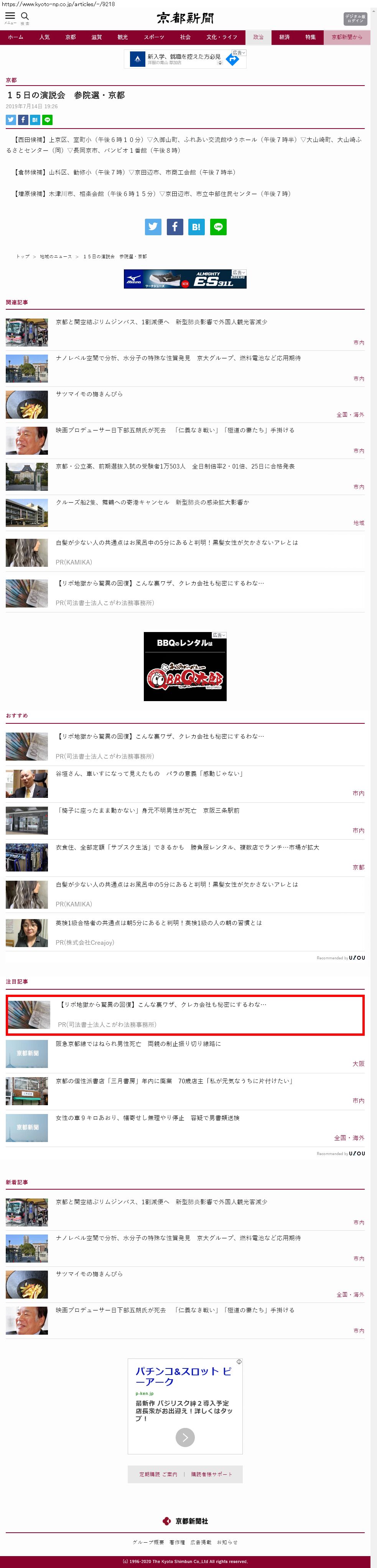
Task: Open the 谷垣さん 車いす article
Action: coord(149,774)
